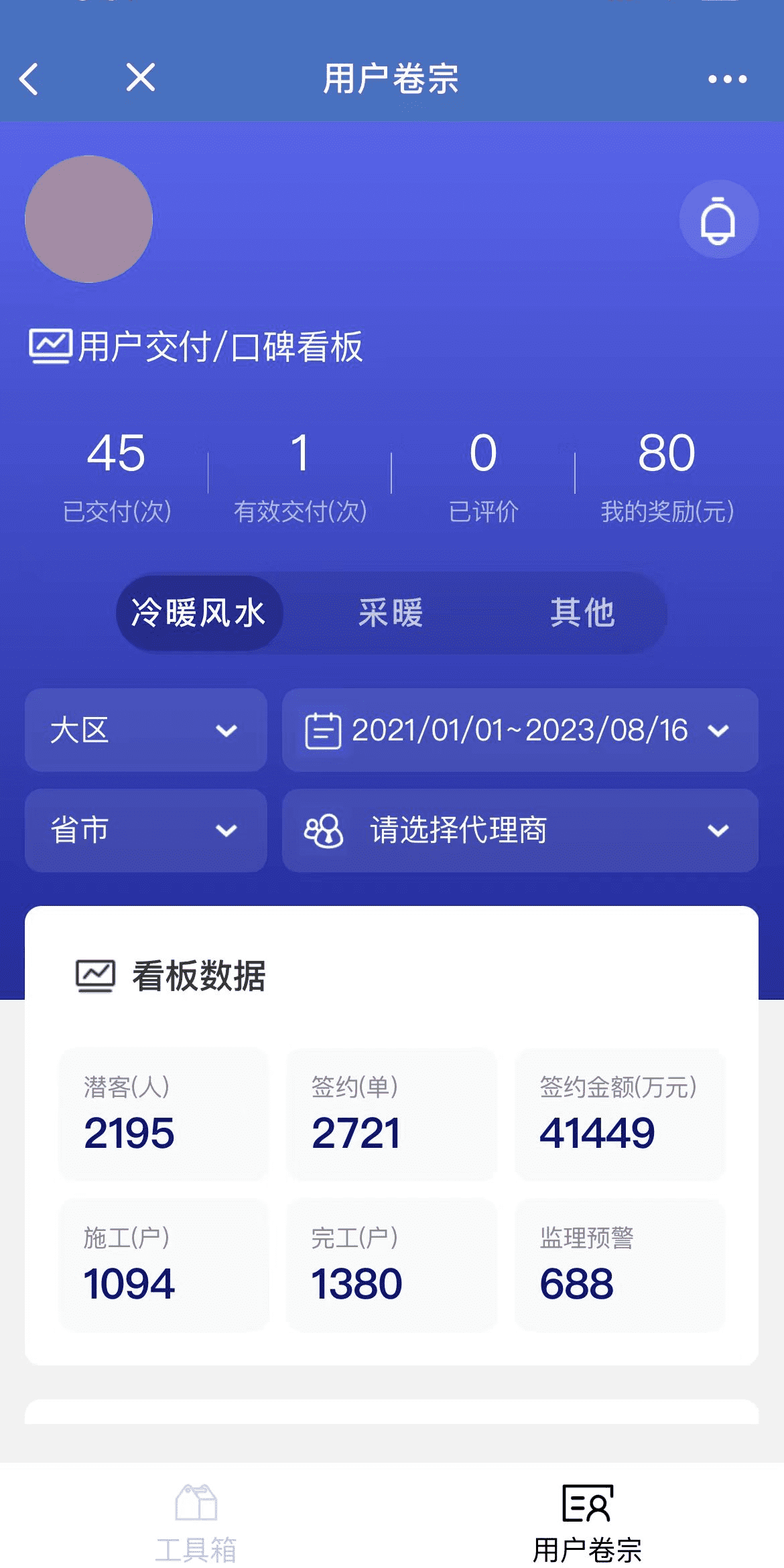
Task: Select the 冷暖风水 segment
Action: point(199,613)
